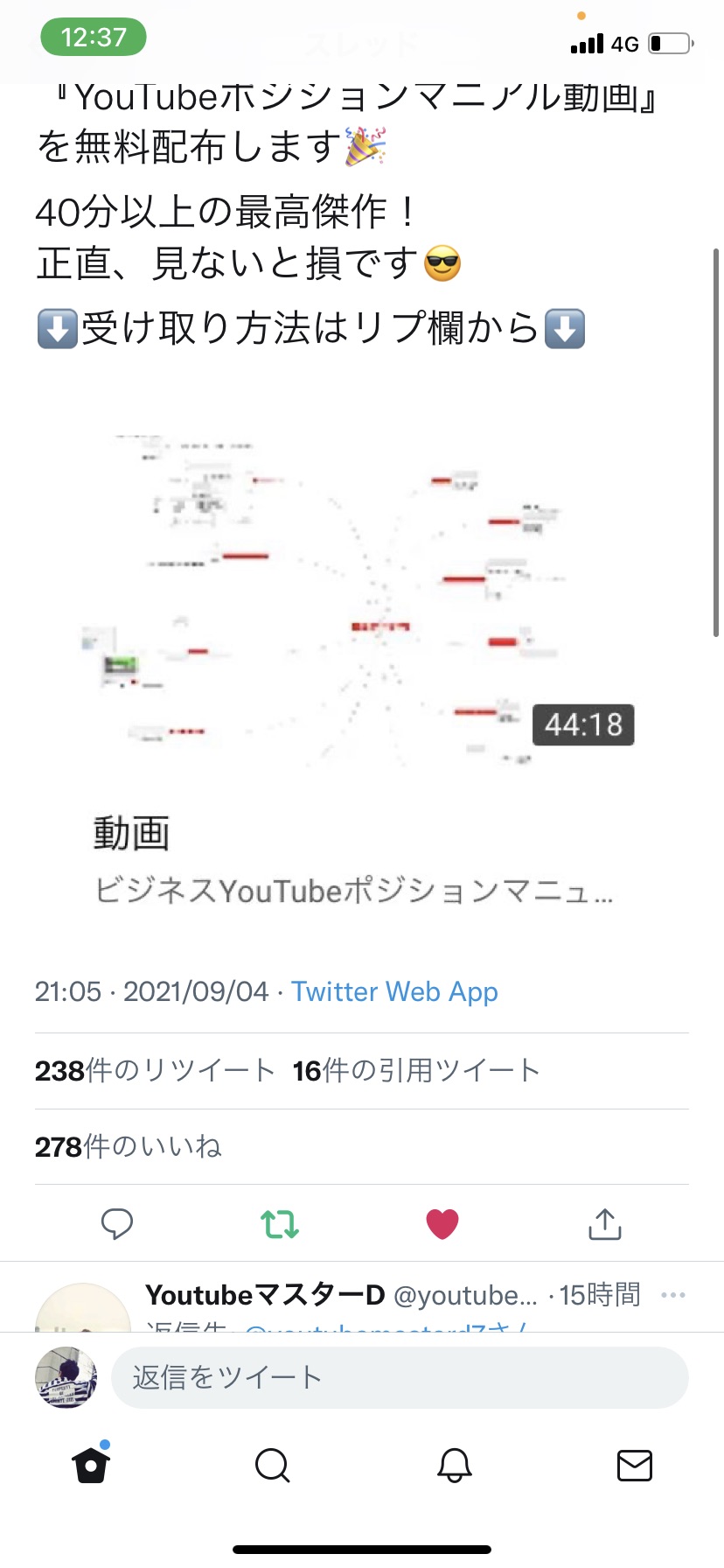Open the notifications bell tab
Image resolution: width=724 pixels, height=1568 pixels.
click(455, 1465)
